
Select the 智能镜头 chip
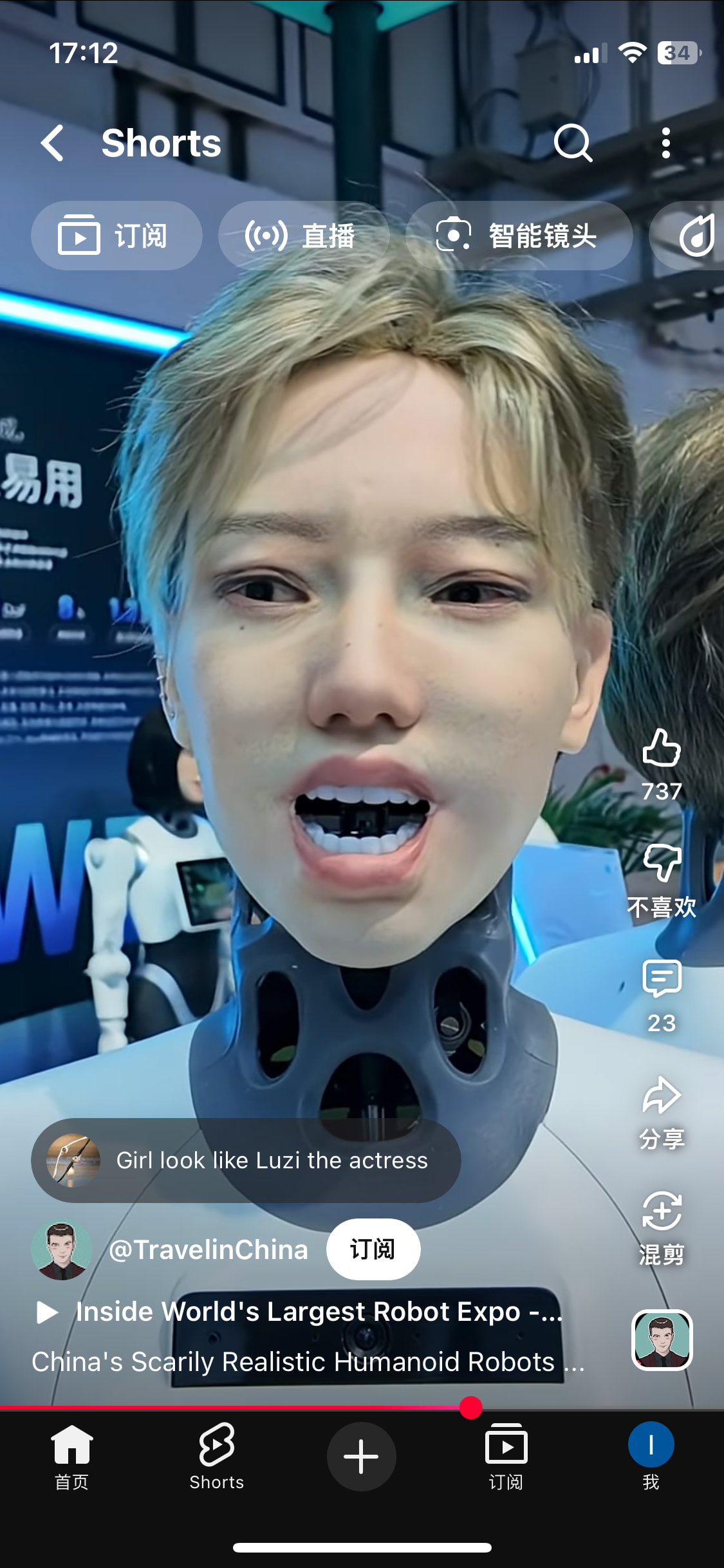point(519,236)
